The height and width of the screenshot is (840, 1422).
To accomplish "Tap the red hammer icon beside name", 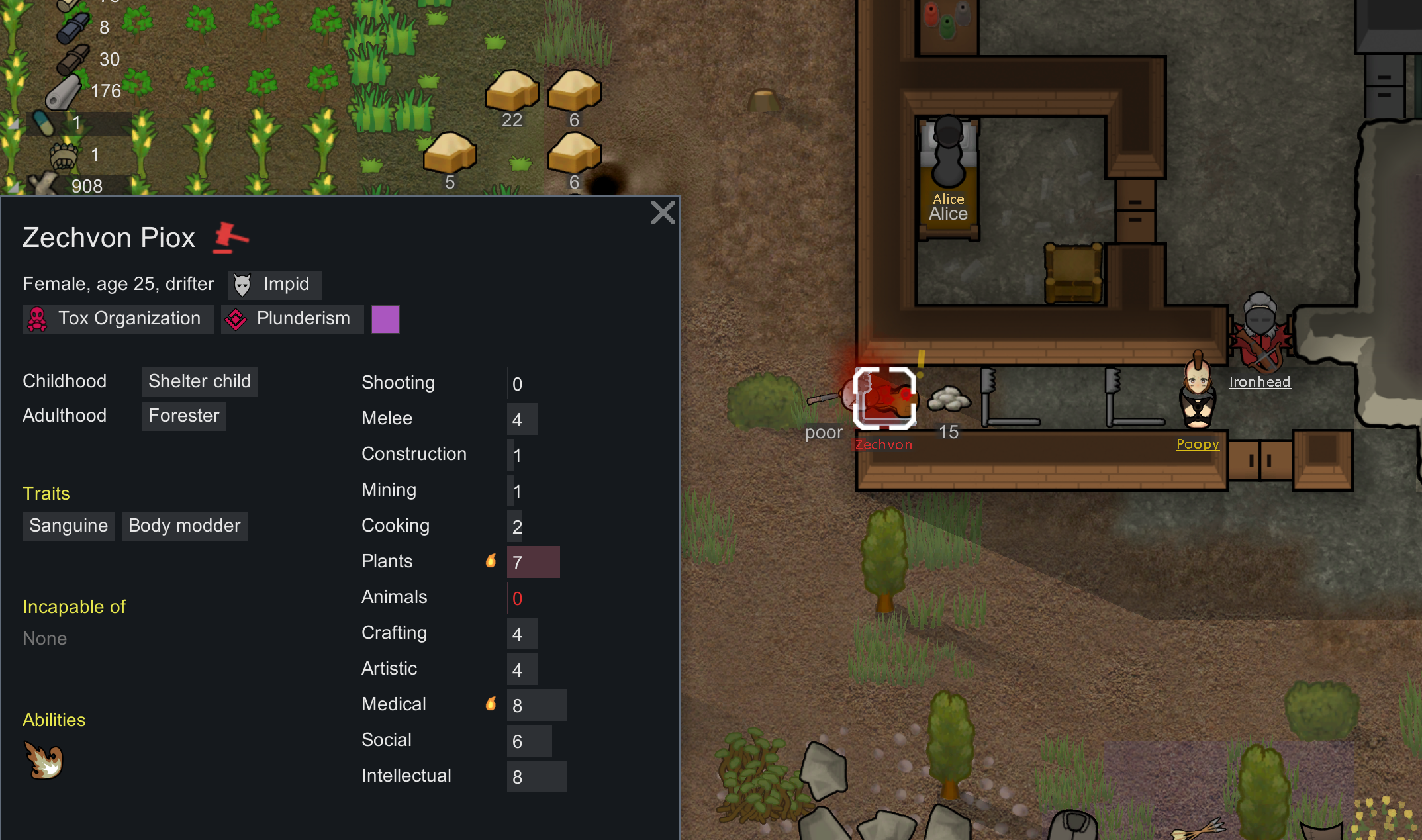I will [230, 238].
